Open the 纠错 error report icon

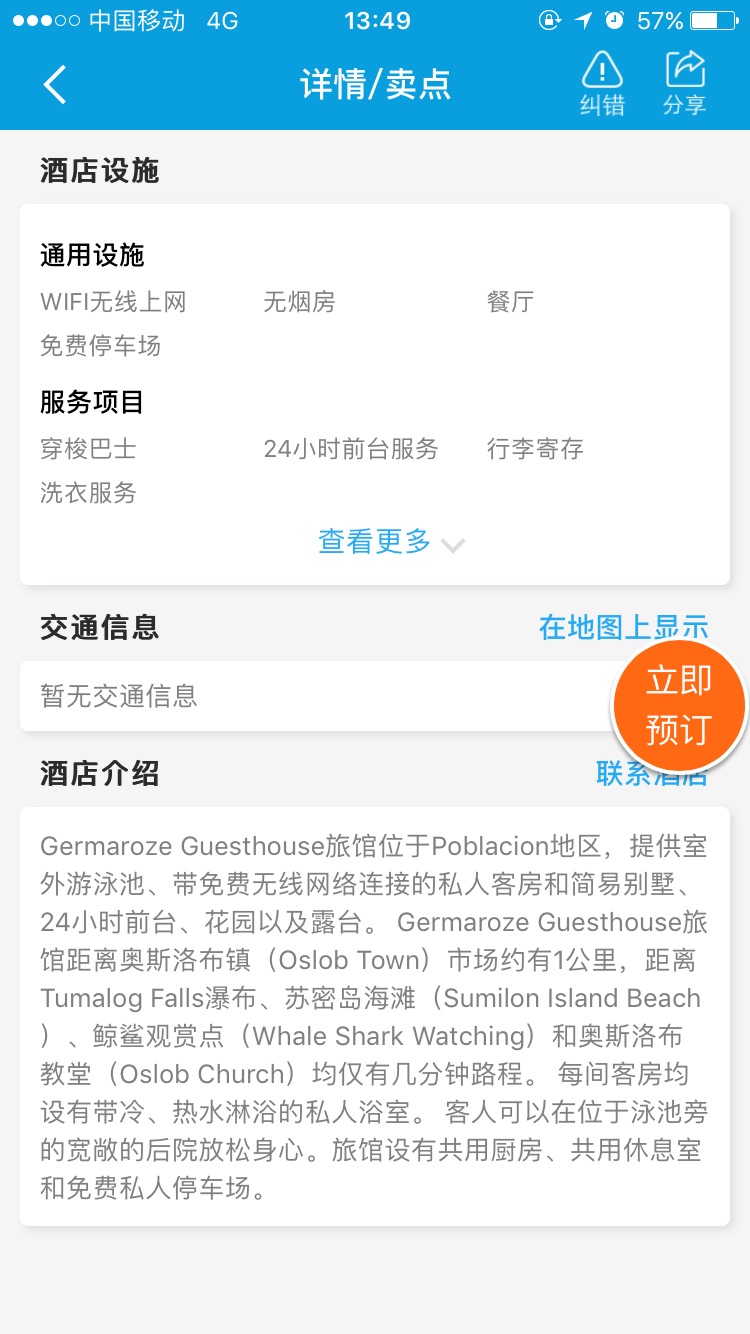pyautogui.click(x=602, y=84)
